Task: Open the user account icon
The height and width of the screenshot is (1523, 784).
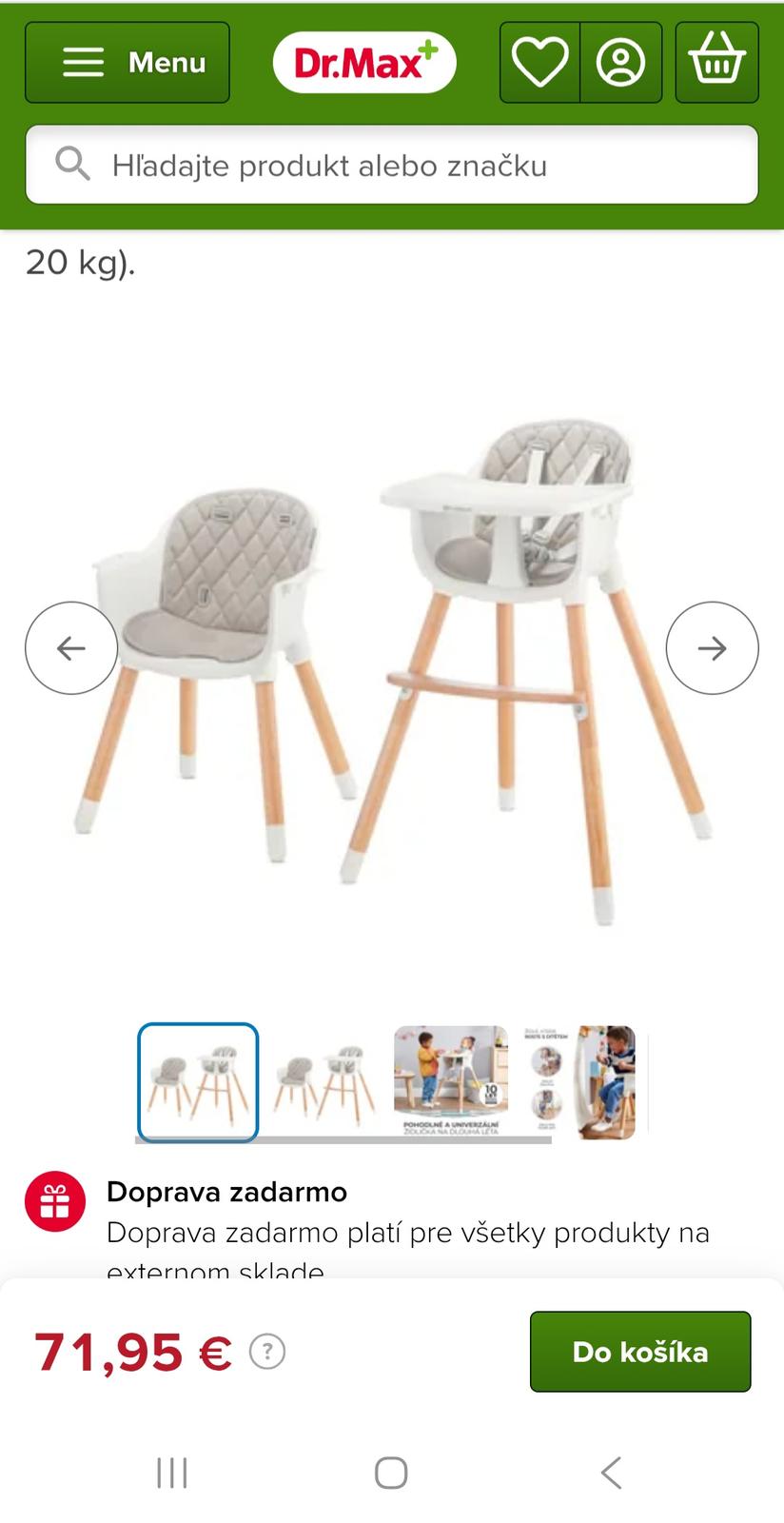Action: pos(620,63)
